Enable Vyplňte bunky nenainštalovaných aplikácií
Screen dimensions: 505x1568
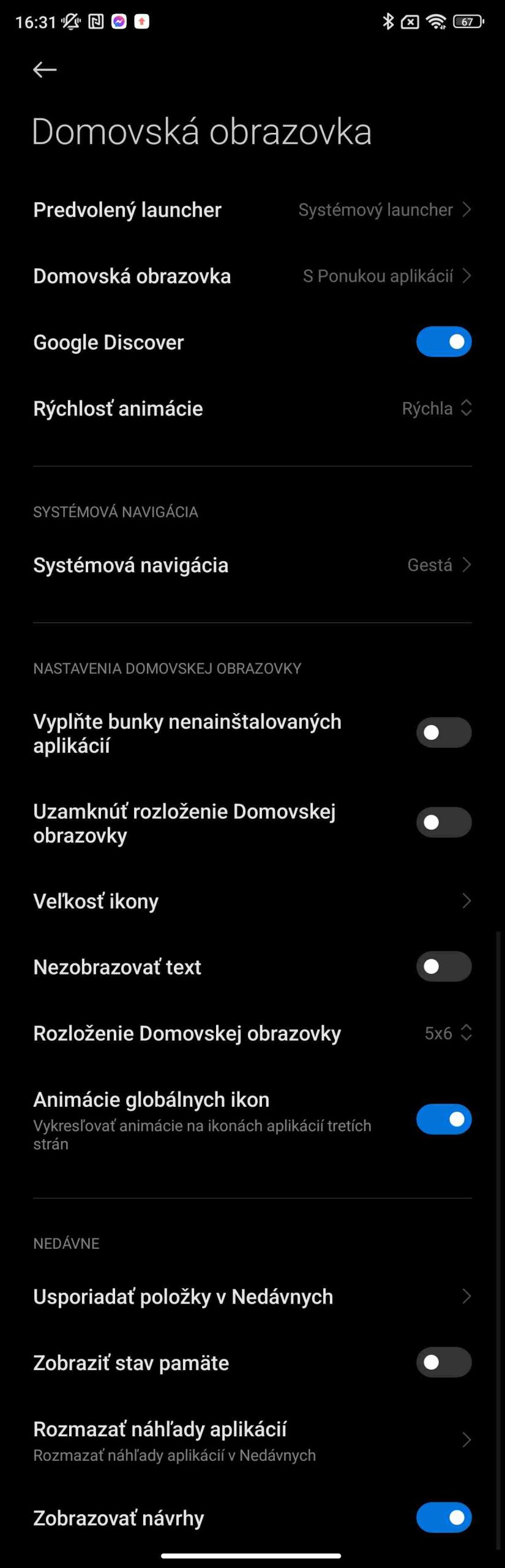(444, 733)
